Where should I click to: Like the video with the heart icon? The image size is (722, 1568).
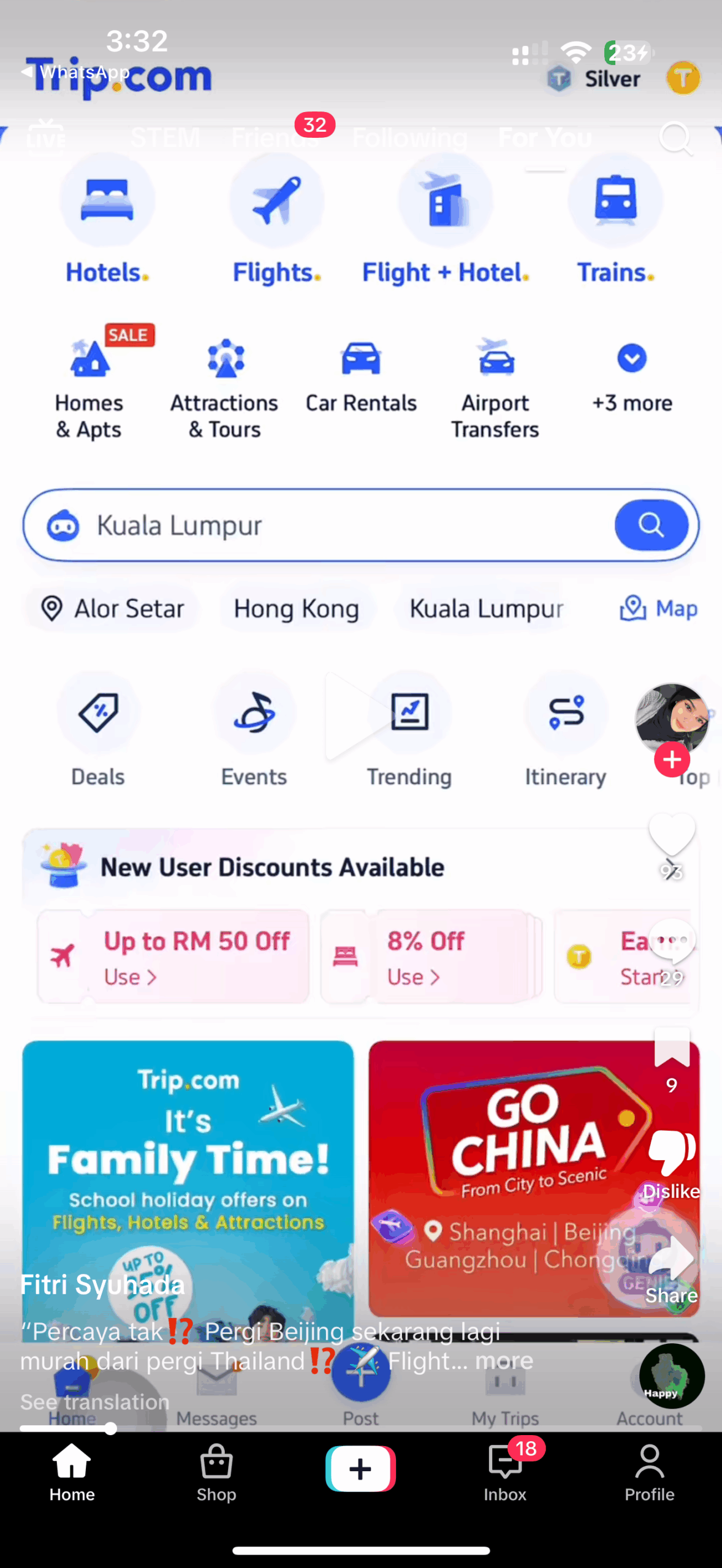tap(672, 835)
